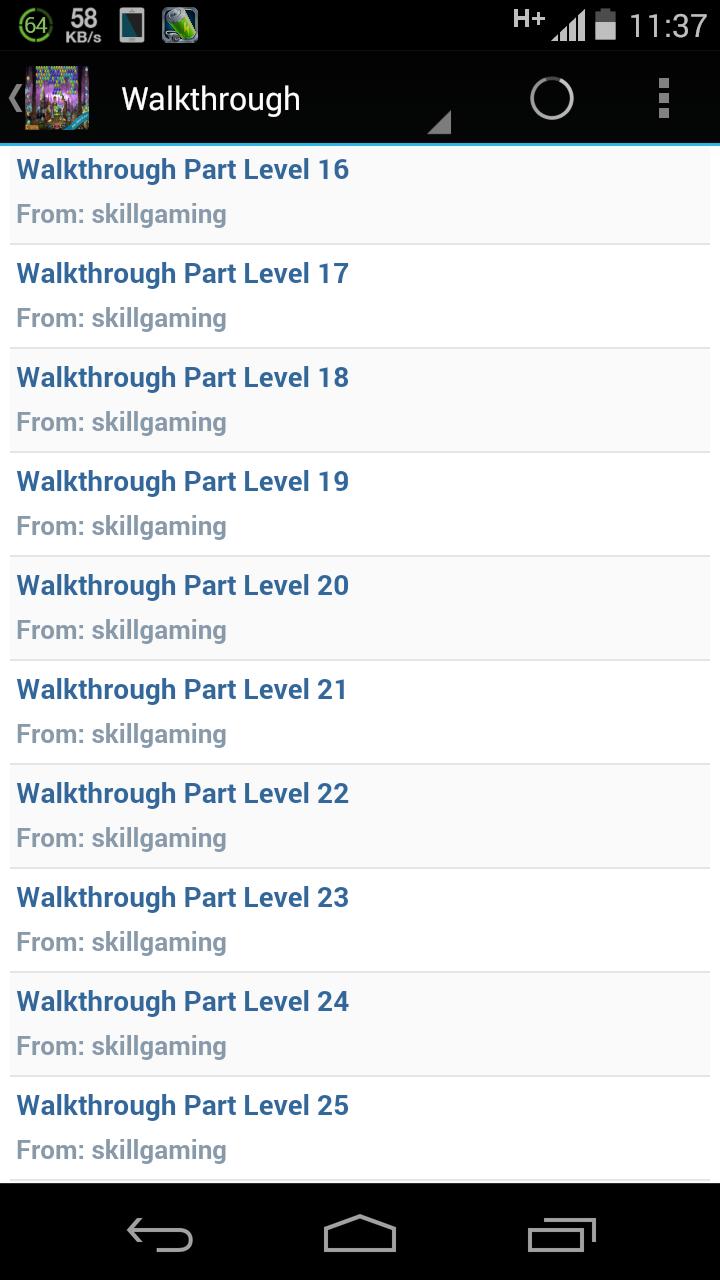
Task: Go back using the app icon
Action: (x=52, y=98)
